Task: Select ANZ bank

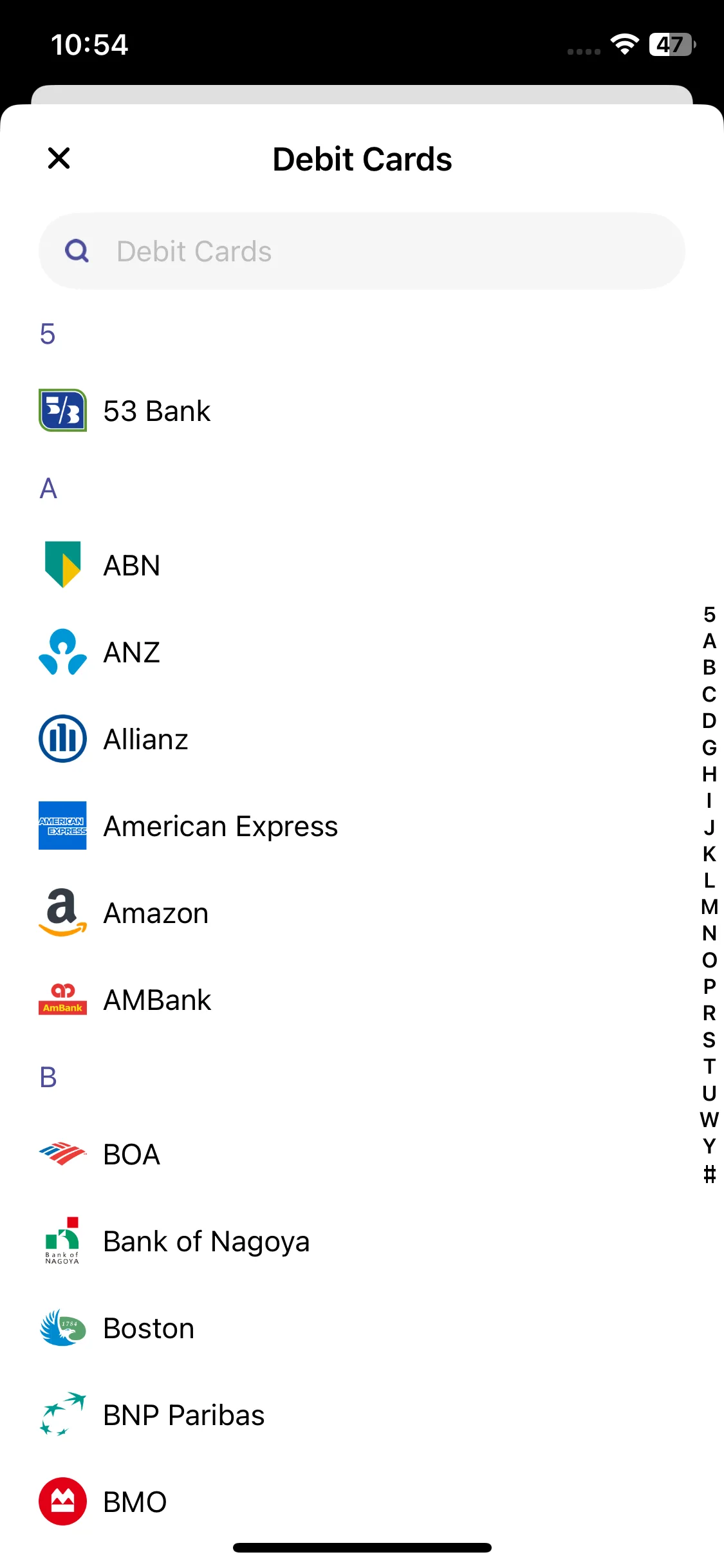Action: 131,652
